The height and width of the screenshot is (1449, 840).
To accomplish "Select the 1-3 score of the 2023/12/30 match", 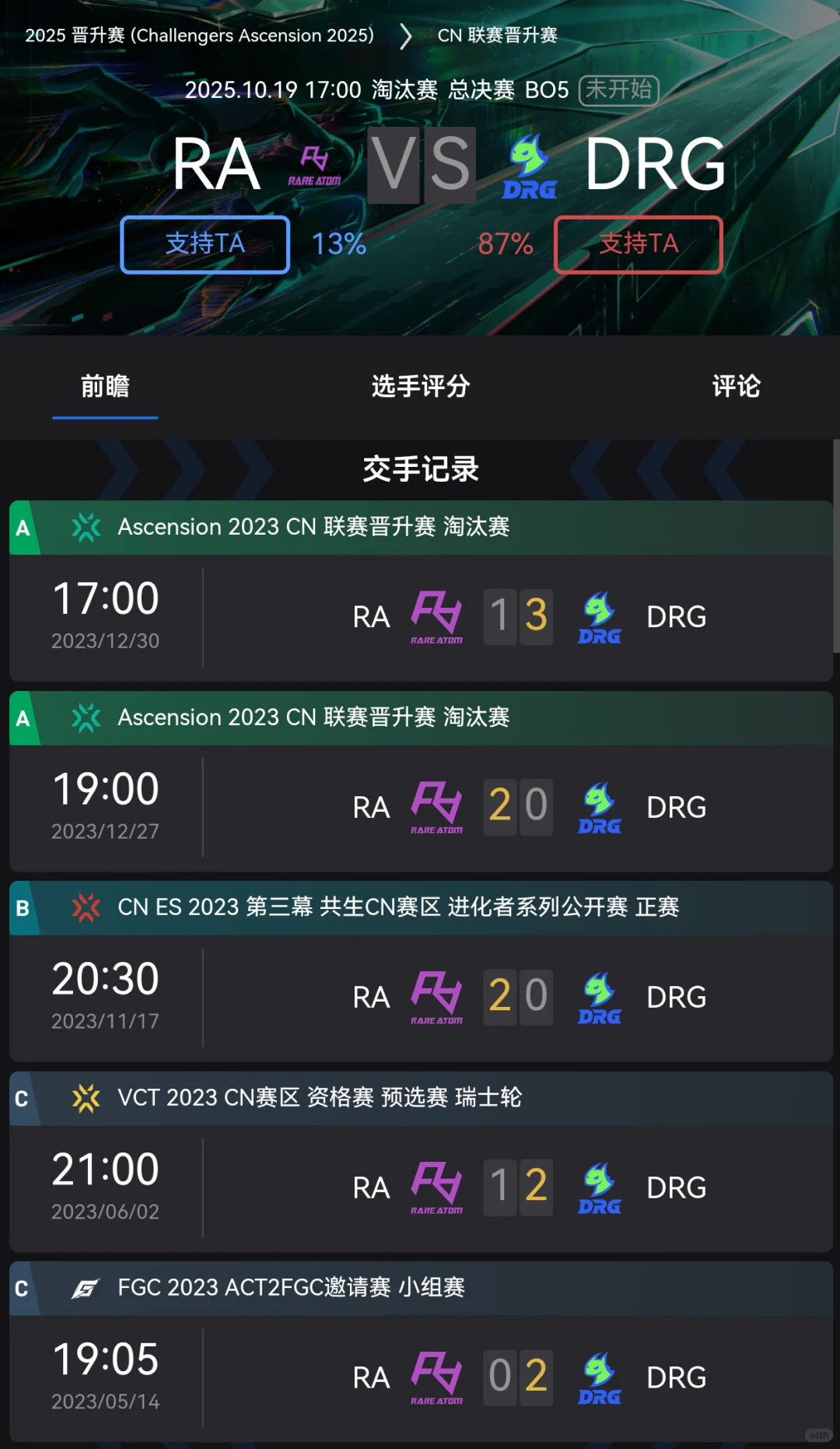I will pyautogui.click(x=518, y=616).
